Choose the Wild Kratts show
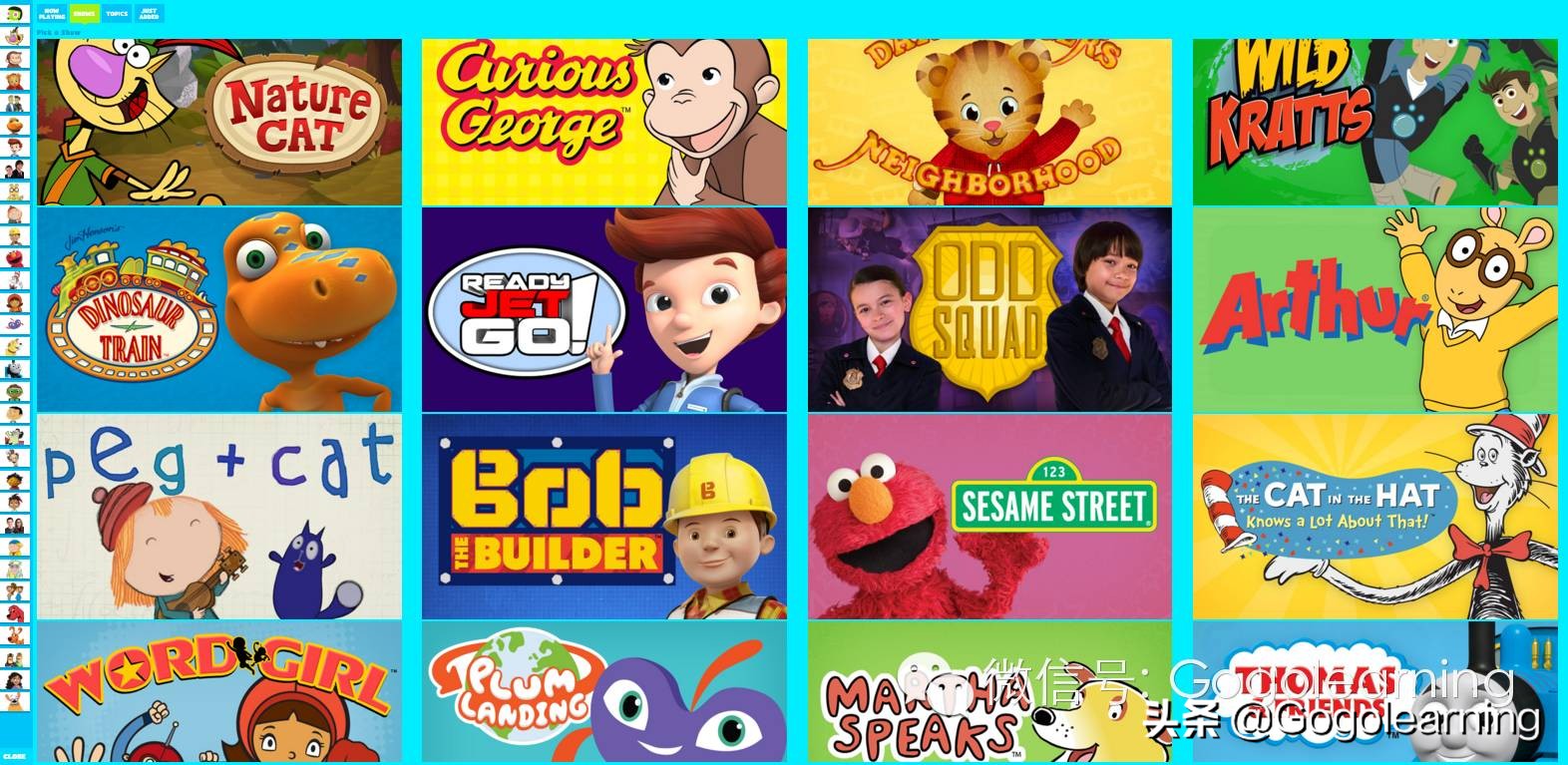The width and height of the screenshot is (1568, 765). click(x=1374, y=122)
